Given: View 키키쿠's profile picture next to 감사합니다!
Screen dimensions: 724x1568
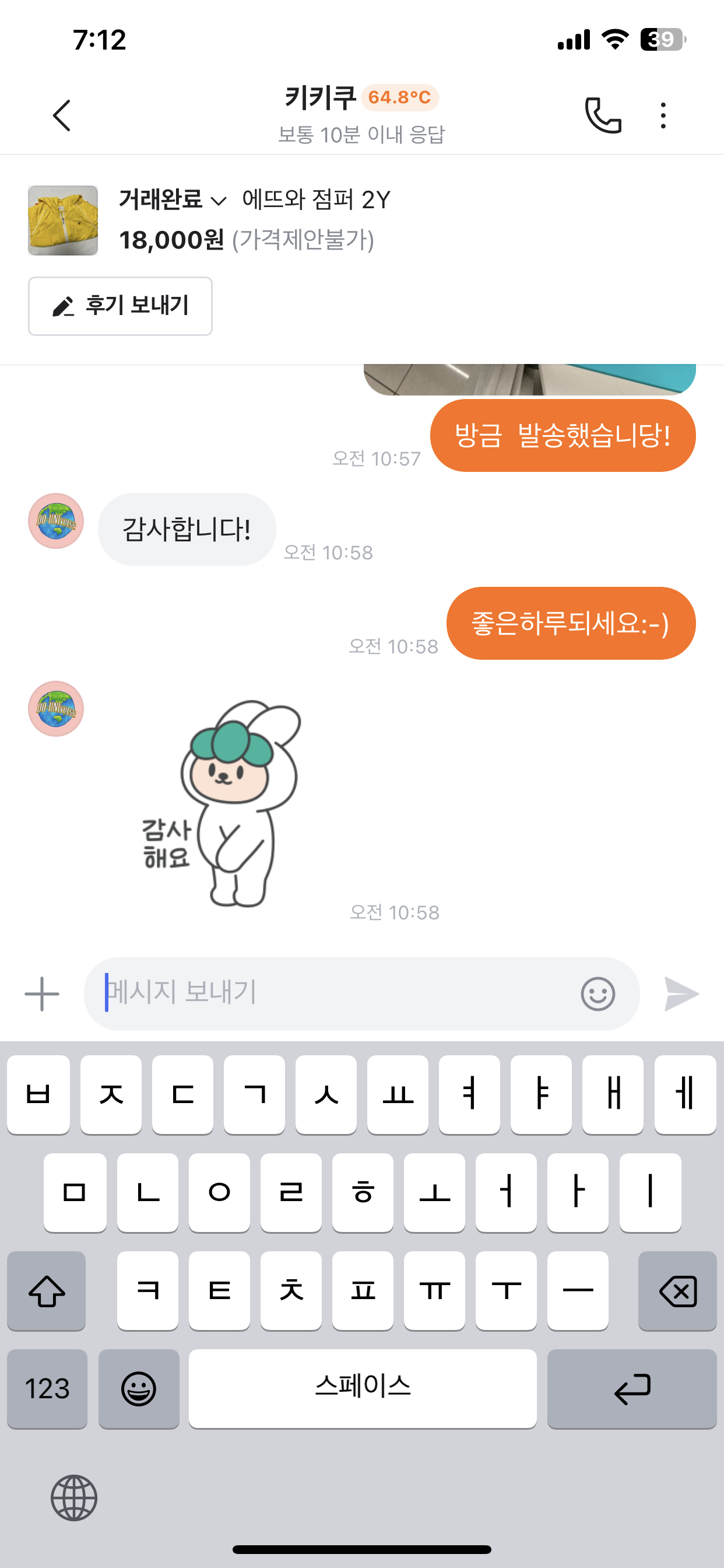Looking at the screenshot, I should 56,521.
